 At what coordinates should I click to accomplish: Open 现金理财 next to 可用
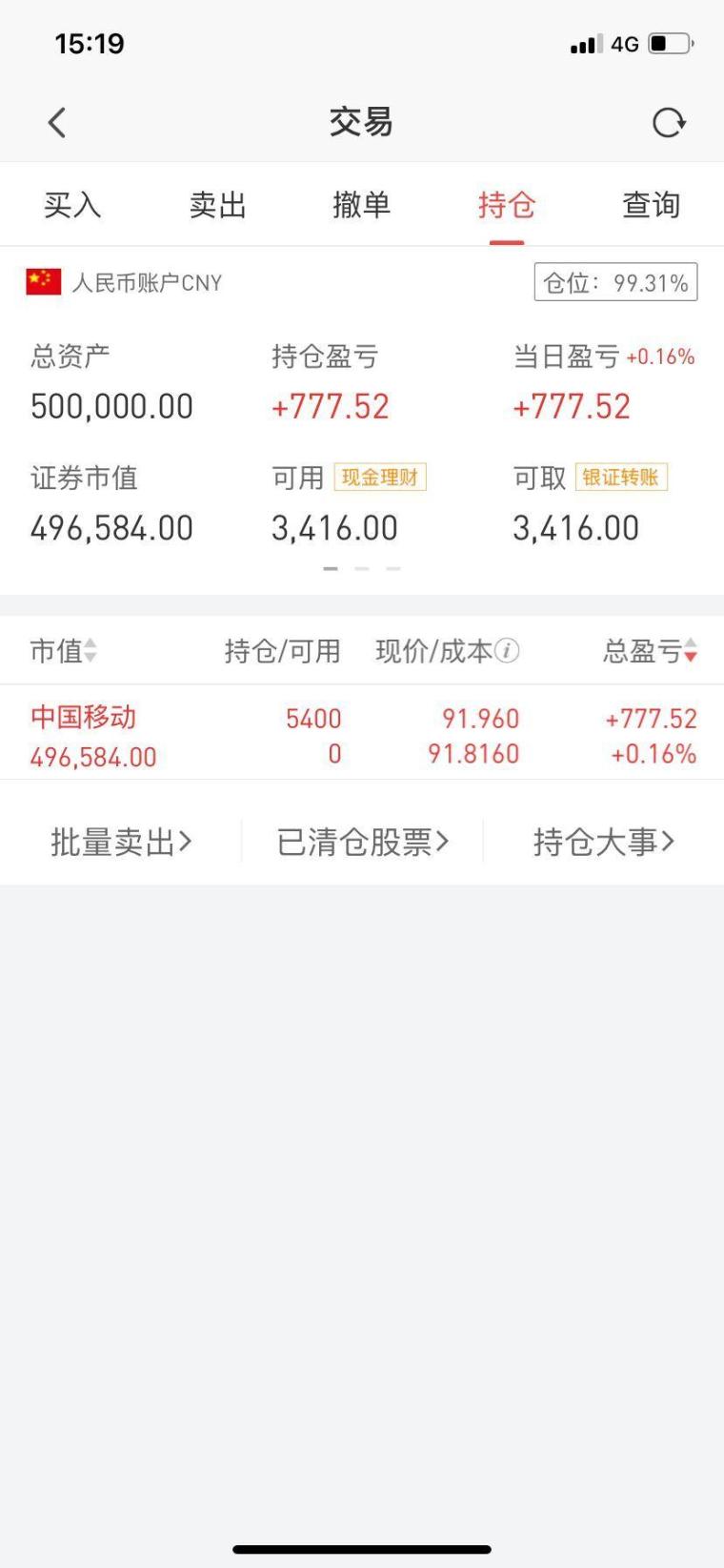tap(379, 478)
